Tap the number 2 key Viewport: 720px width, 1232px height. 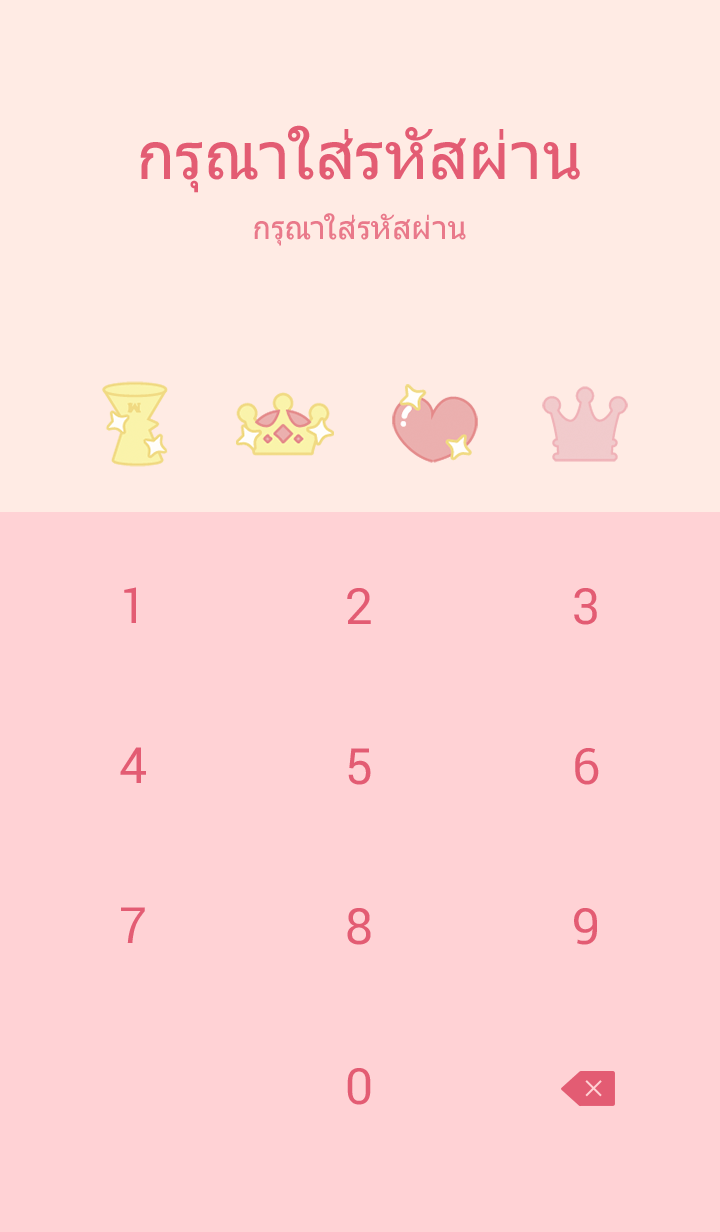pyautogui.click(x=359, y=607)
